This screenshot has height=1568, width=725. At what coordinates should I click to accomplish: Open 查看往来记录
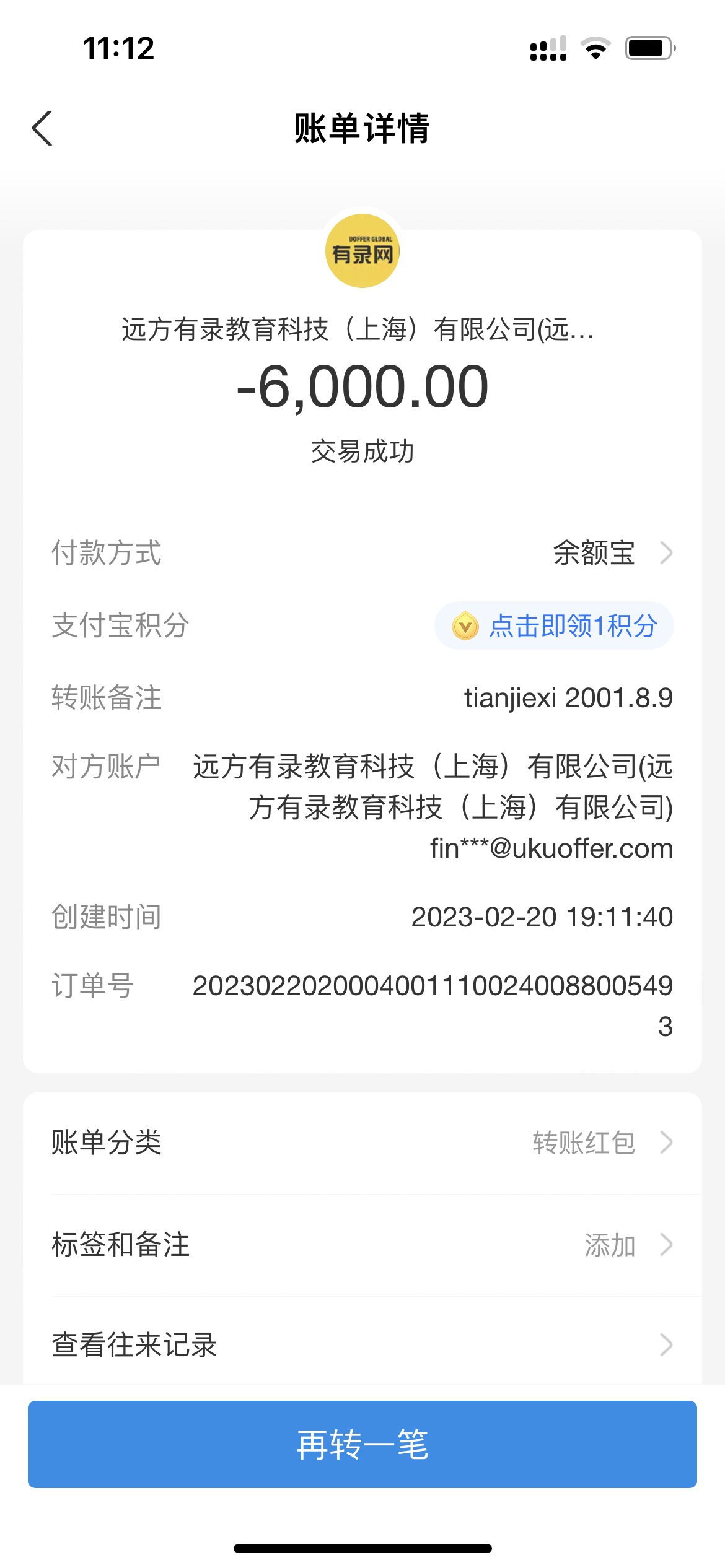click(x=362, y=1345)
